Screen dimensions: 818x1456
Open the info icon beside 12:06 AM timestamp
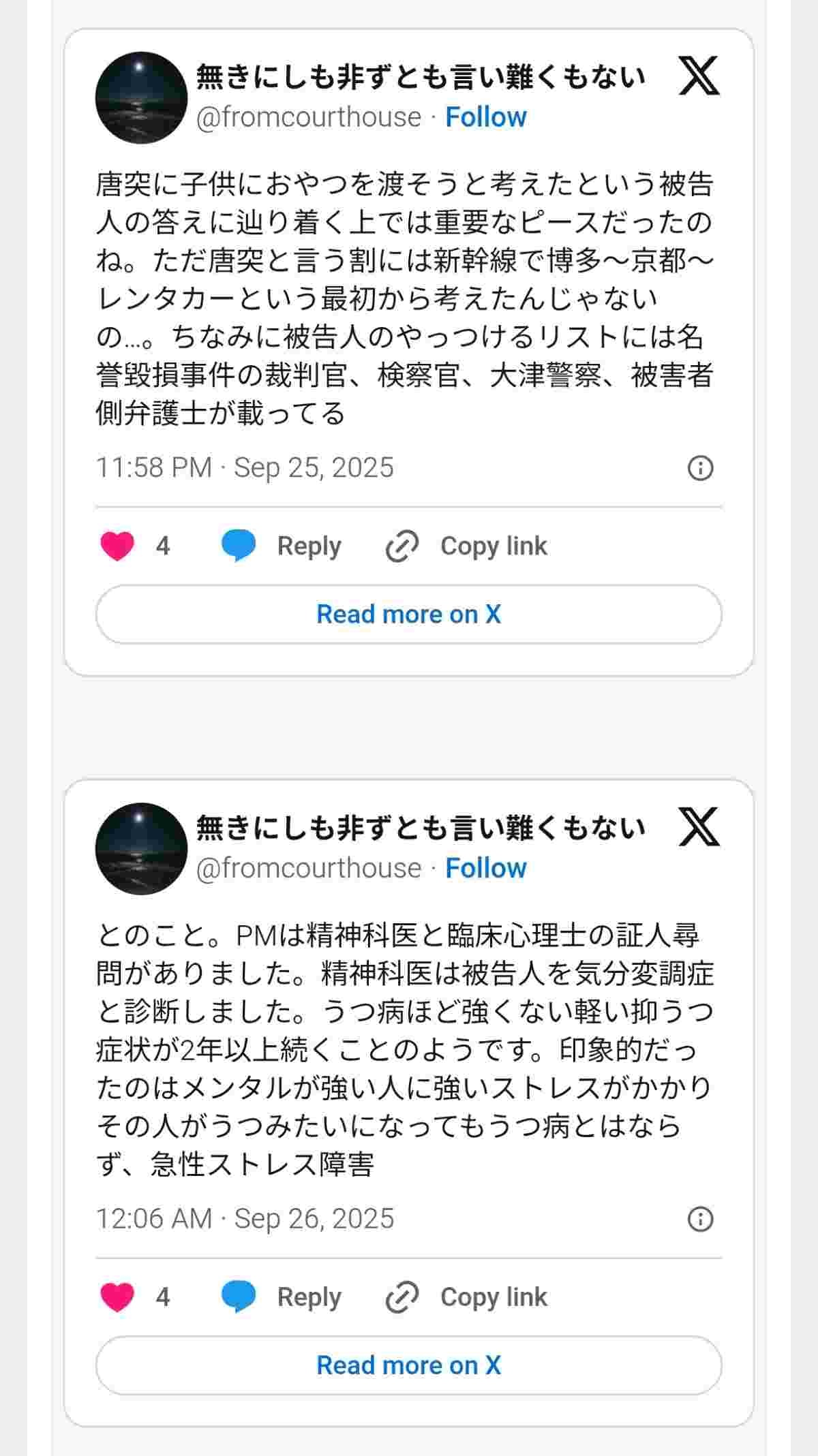700,1219
